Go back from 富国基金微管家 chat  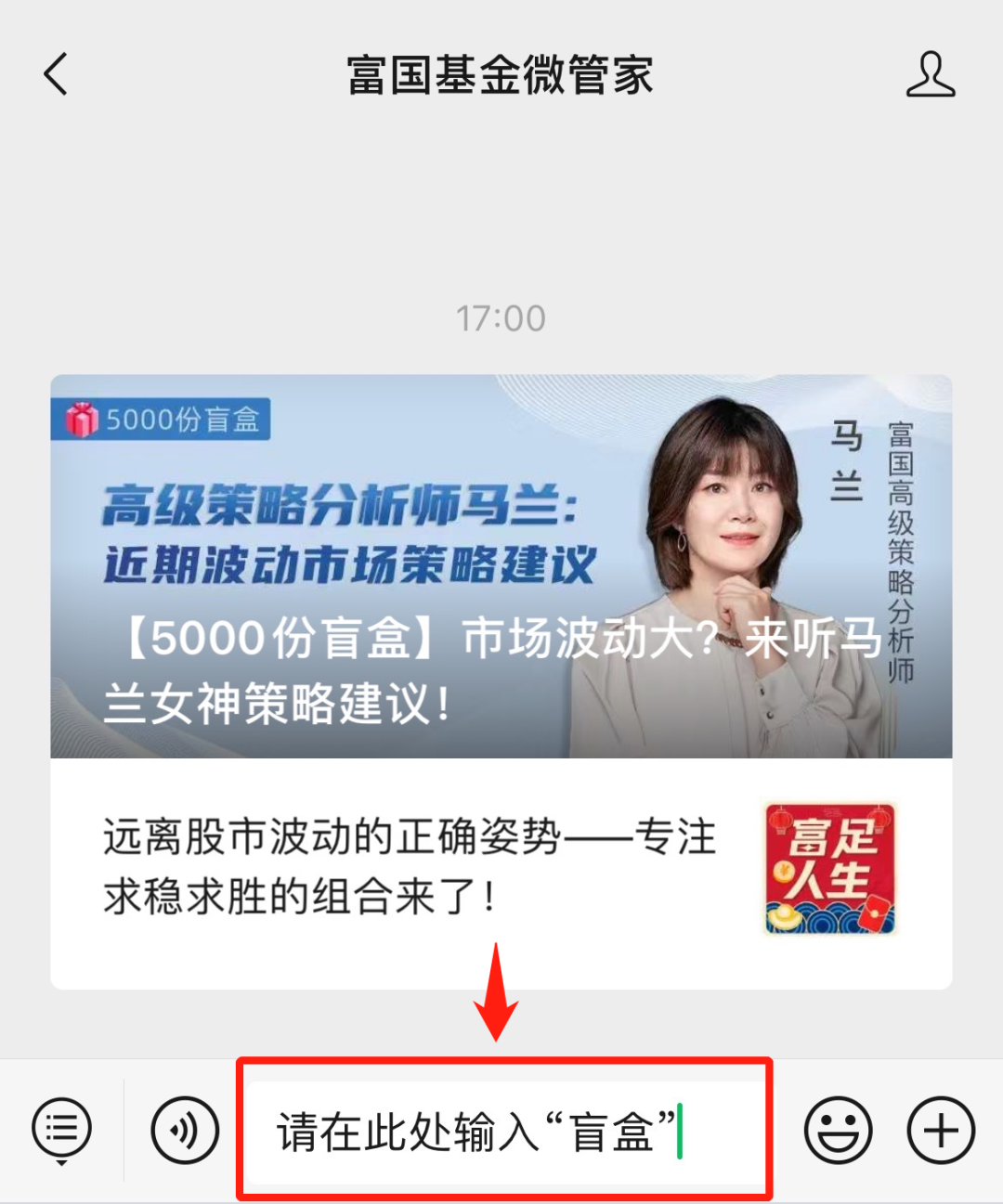(x=56, y=74)
